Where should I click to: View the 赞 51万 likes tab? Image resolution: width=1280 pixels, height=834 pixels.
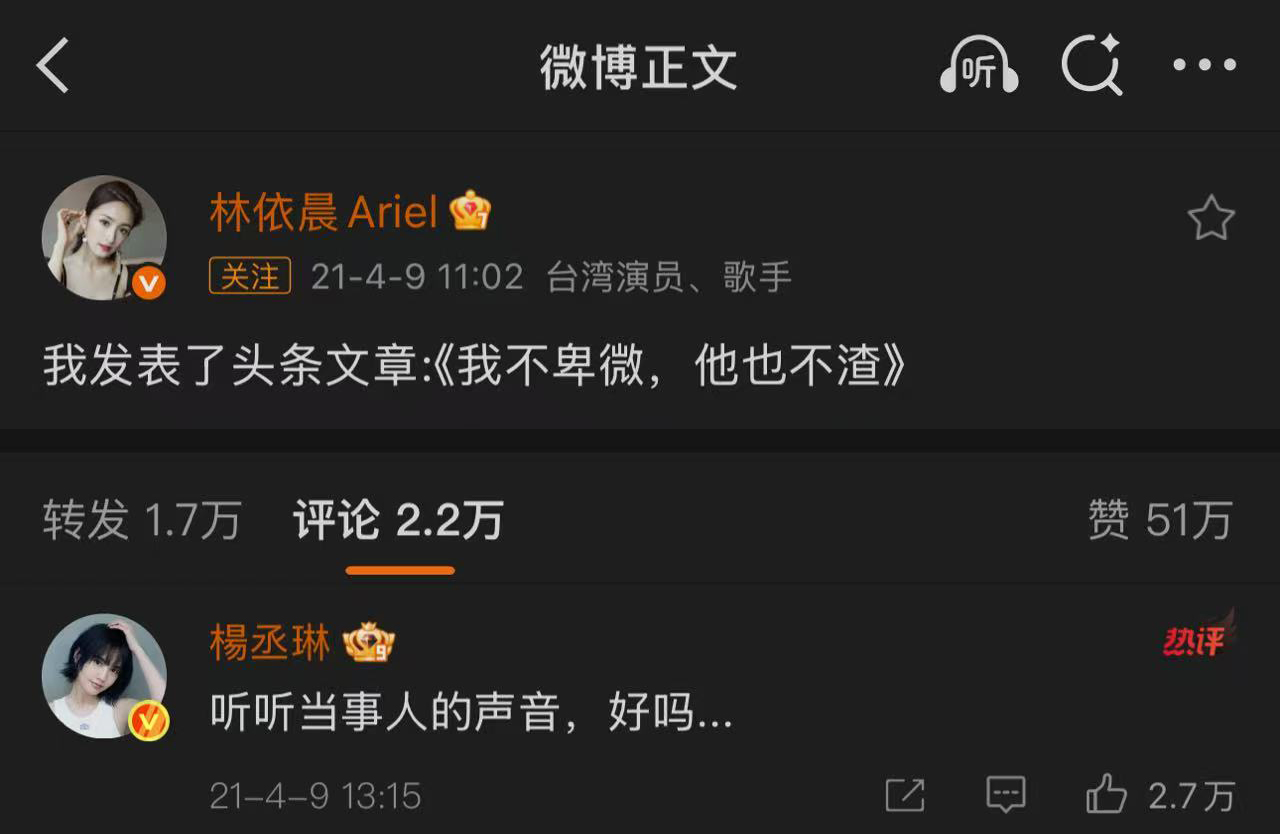(x=1160, y=520)
